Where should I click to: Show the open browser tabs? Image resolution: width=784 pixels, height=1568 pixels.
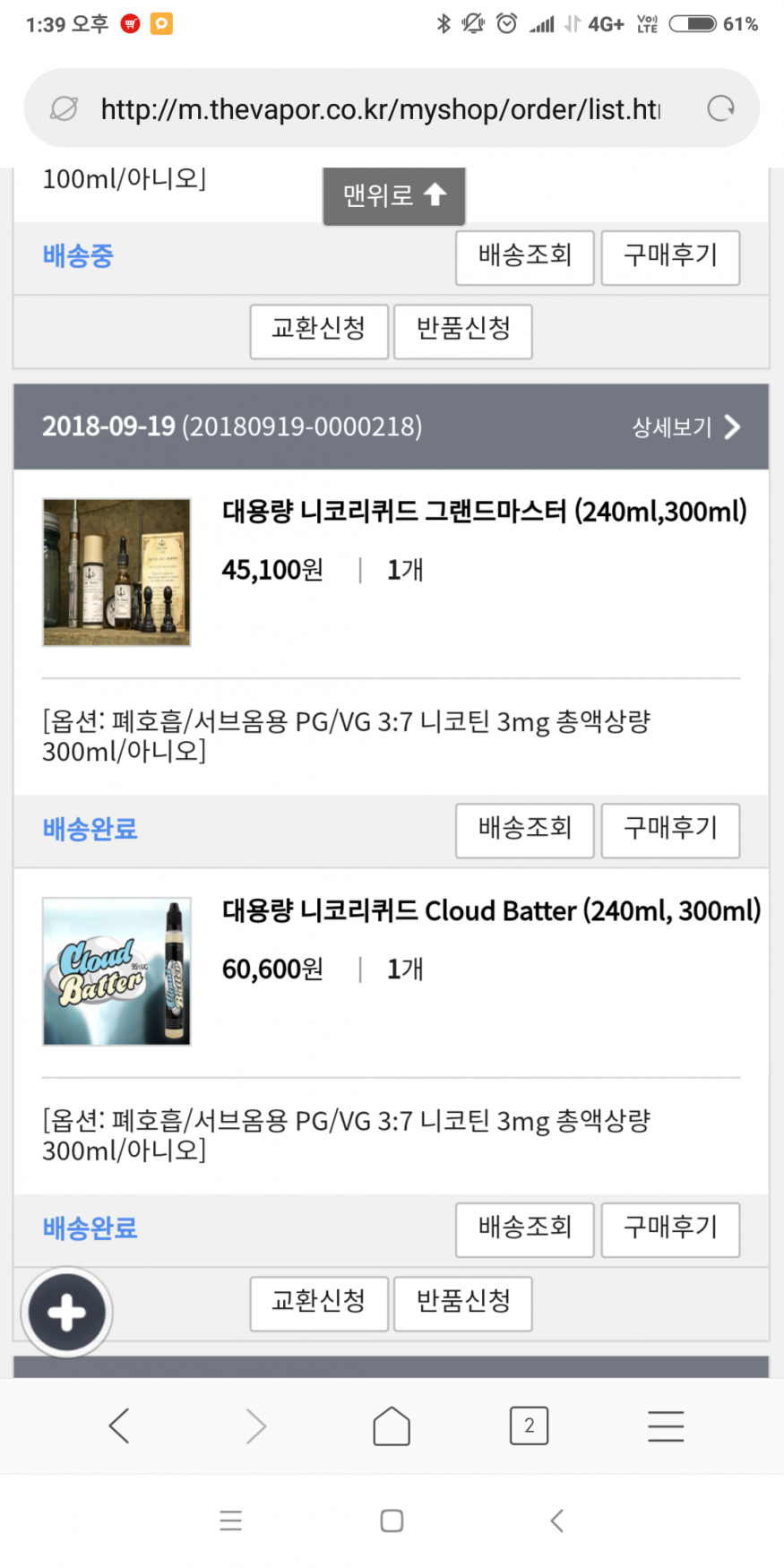click(x=529, y=1426)
